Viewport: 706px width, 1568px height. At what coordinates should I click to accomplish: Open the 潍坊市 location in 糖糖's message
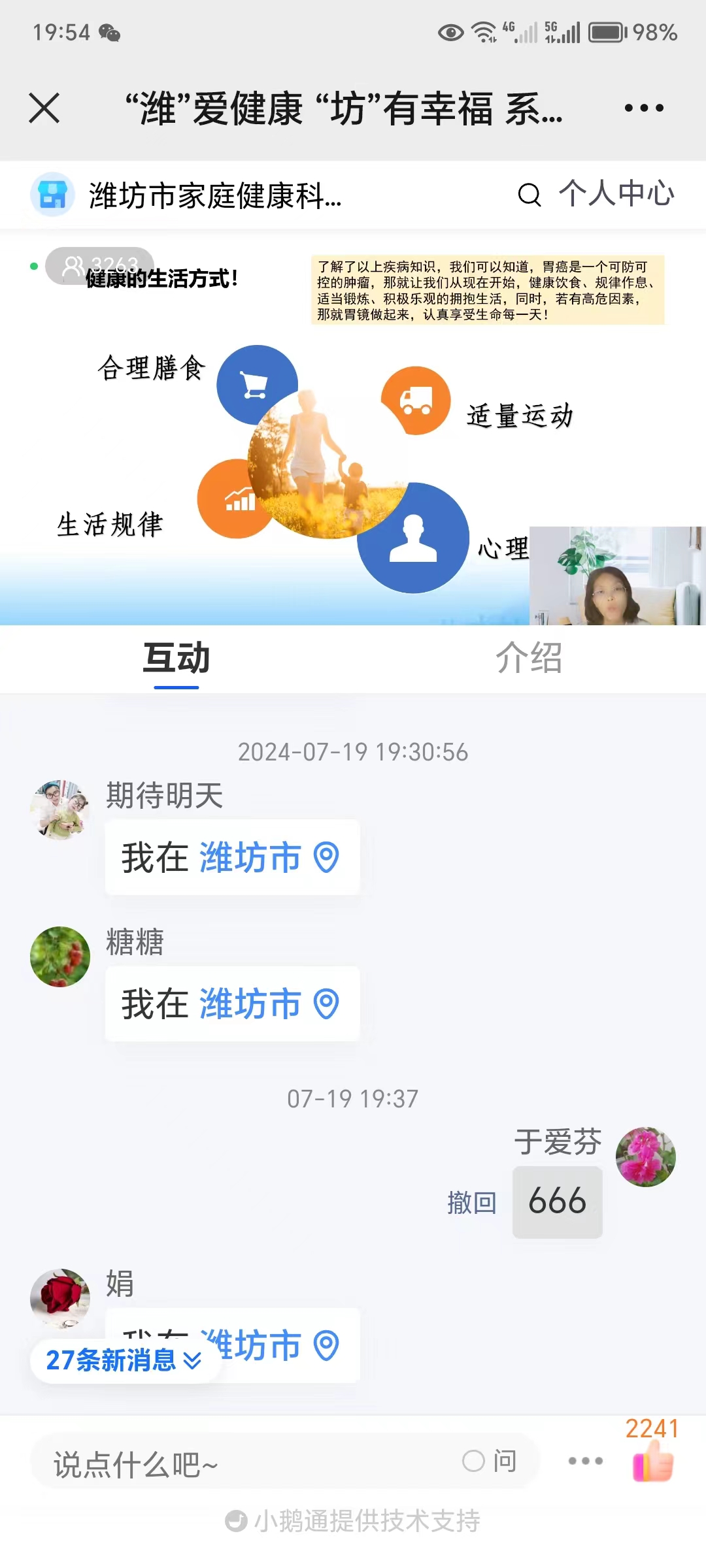(268, 1004)
